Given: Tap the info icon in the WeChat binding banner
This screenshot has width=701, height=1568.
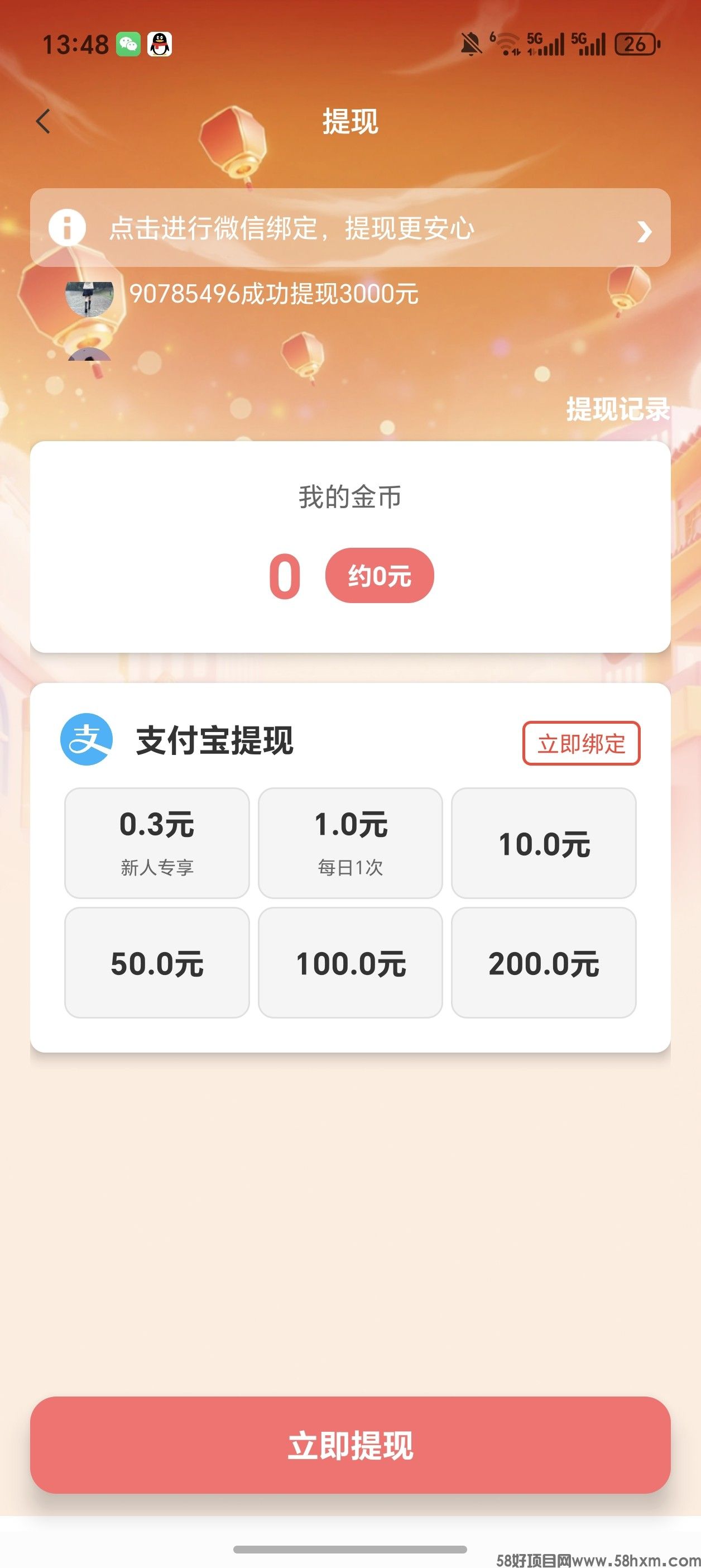Looking at the screenshot, I should tap(67, 230).
